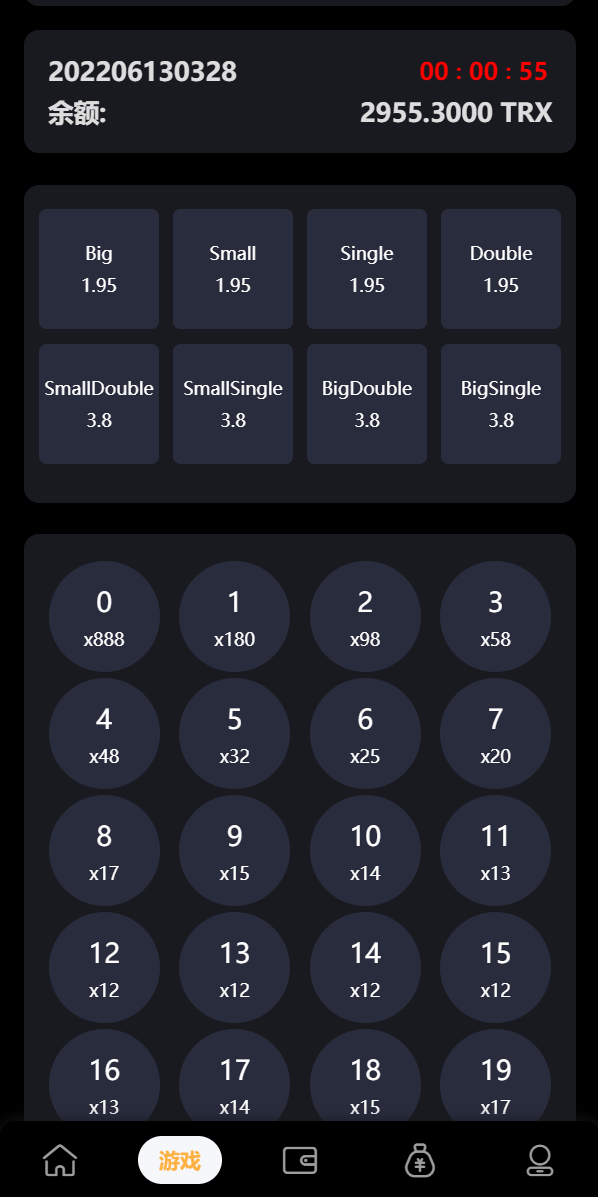Choose number 3 at x58

496,617
